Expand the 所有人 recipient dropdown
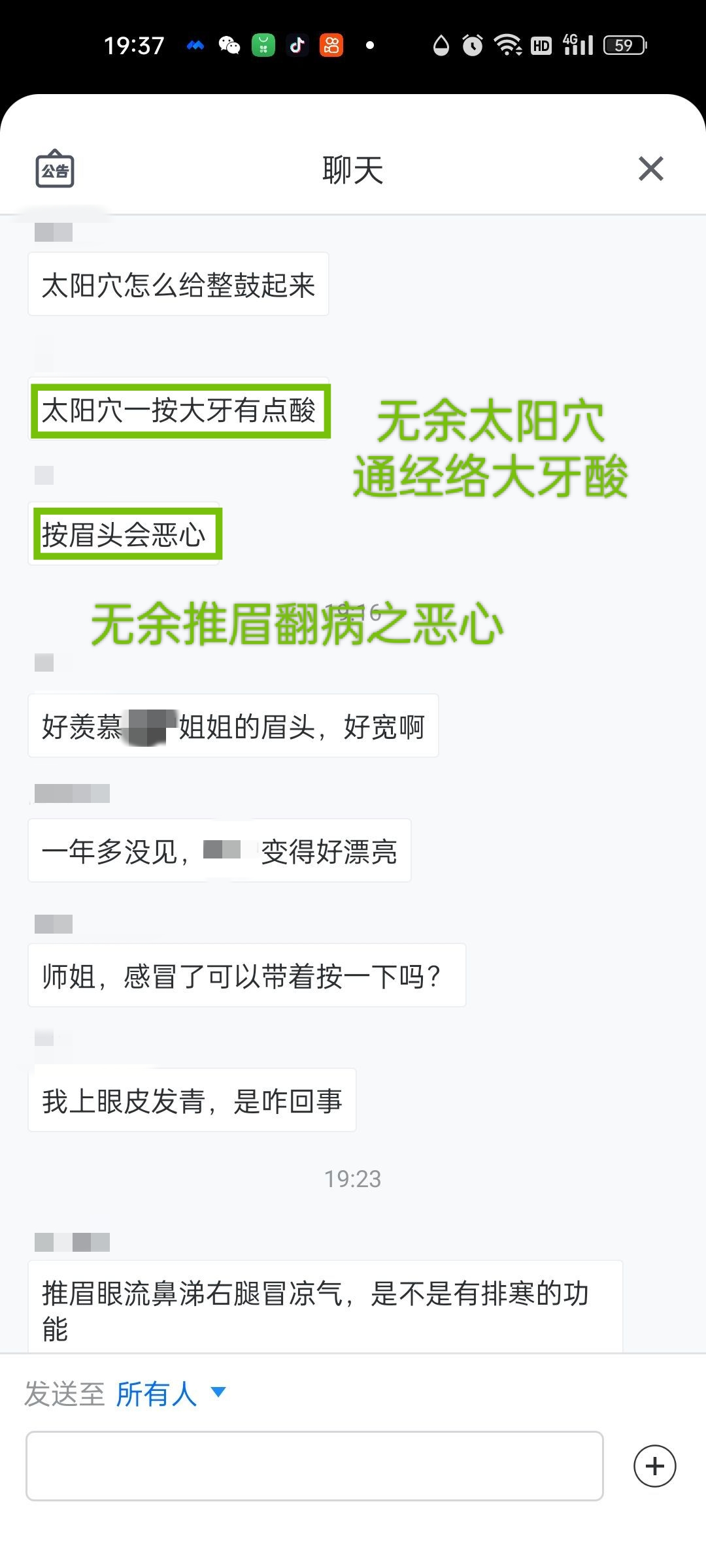706x1568 pixels. coord(171,1394)
